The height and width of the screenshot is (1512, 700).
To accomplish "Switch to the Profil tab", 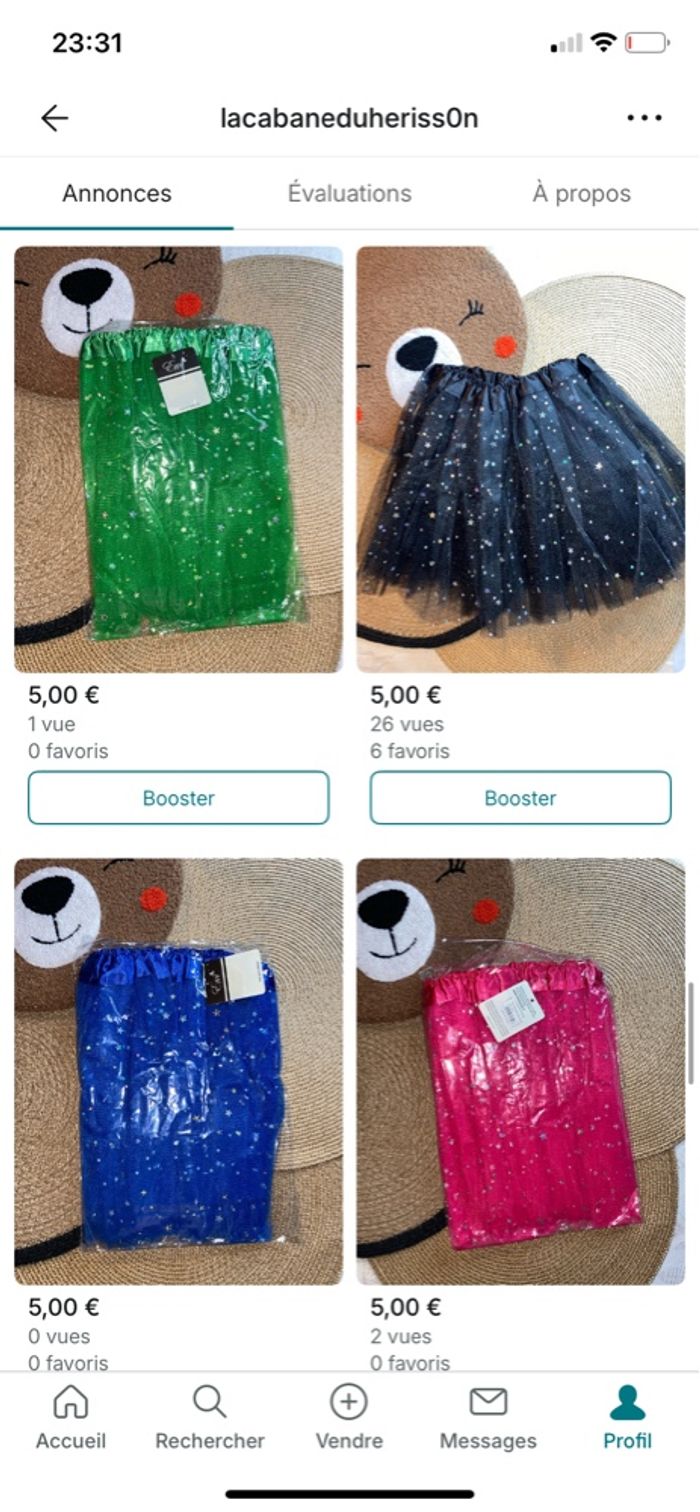I will [x=627, y=1418].
